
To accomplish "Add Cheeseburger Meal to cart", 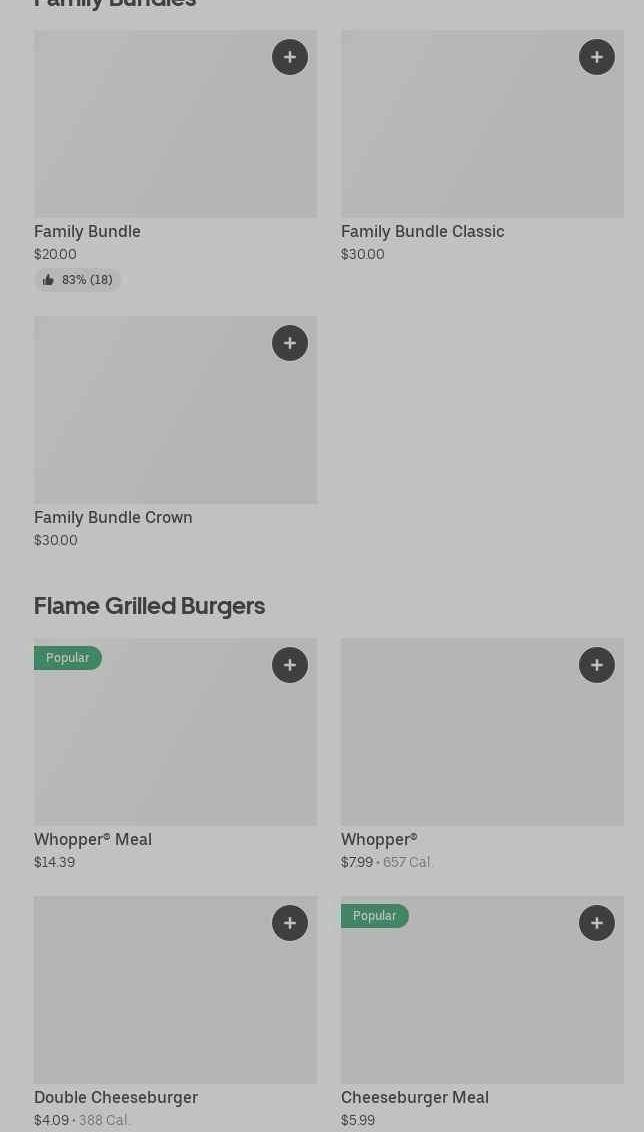I will (597, 923).
